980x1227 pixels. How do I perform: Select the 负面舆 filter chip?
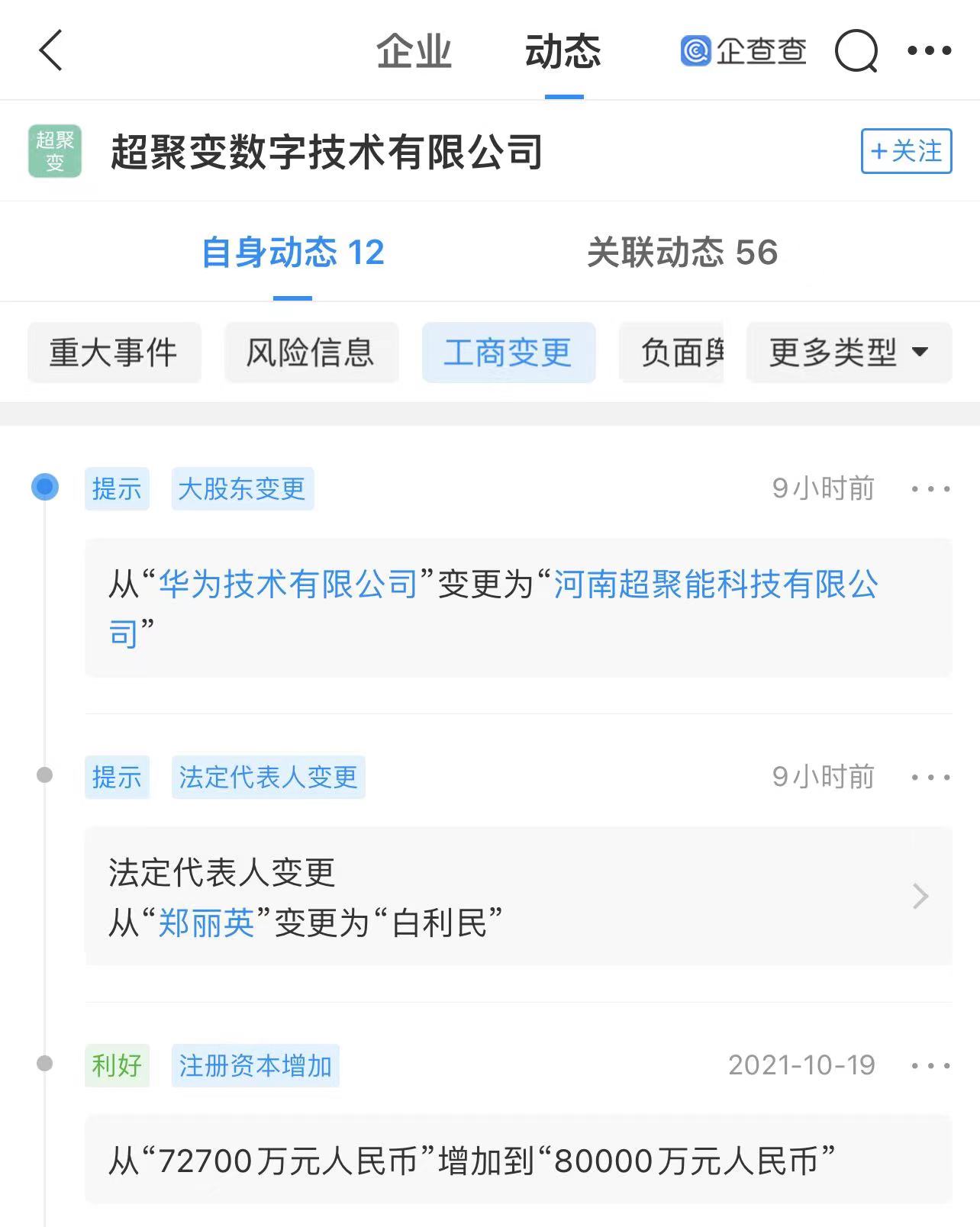click(x=672, y=353)
